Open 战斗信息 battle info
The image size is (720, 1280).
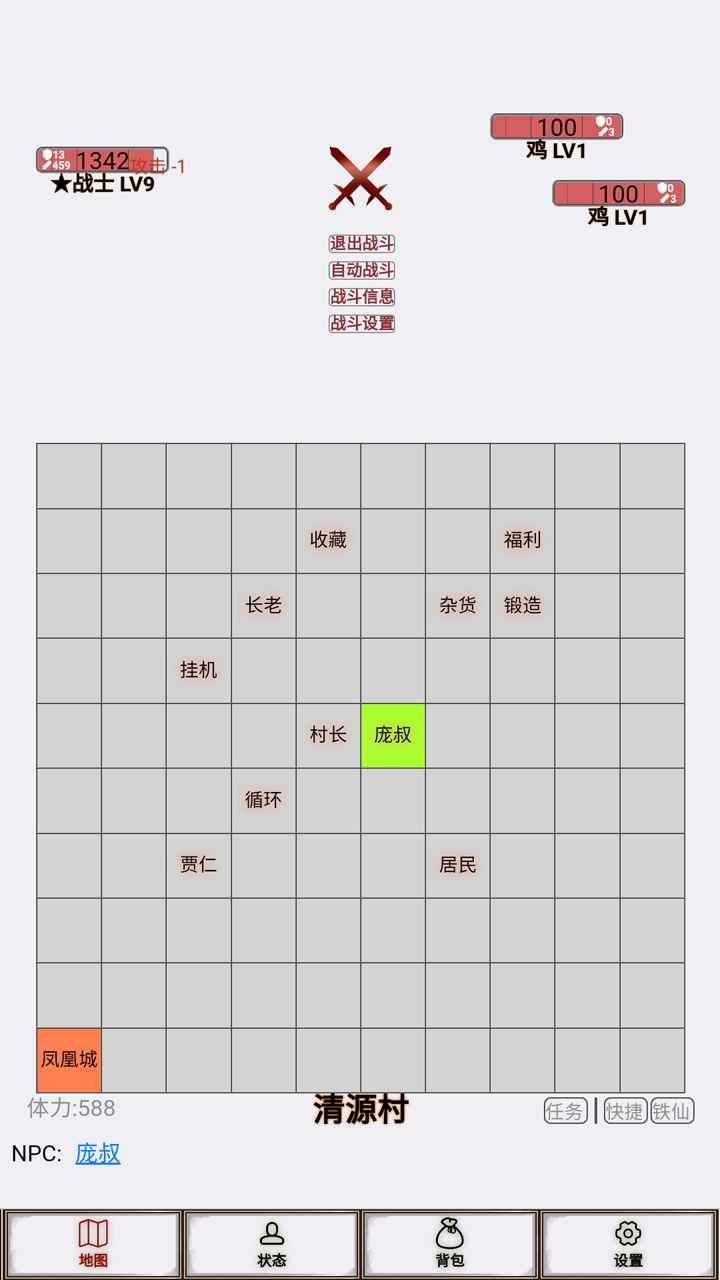tap(362, 297)
